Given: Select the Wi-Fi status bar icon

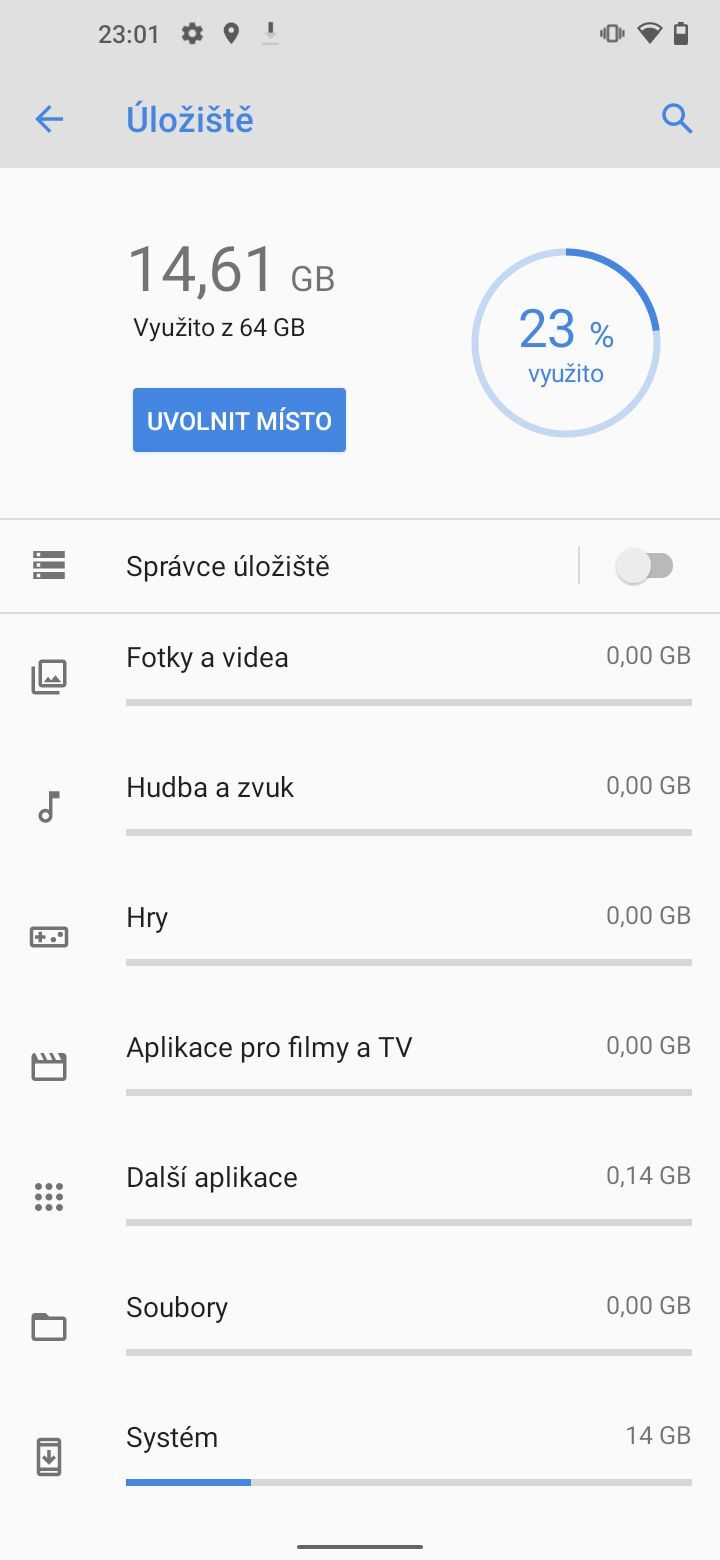Looking at the screenshot, I should (x=651, y=32).
